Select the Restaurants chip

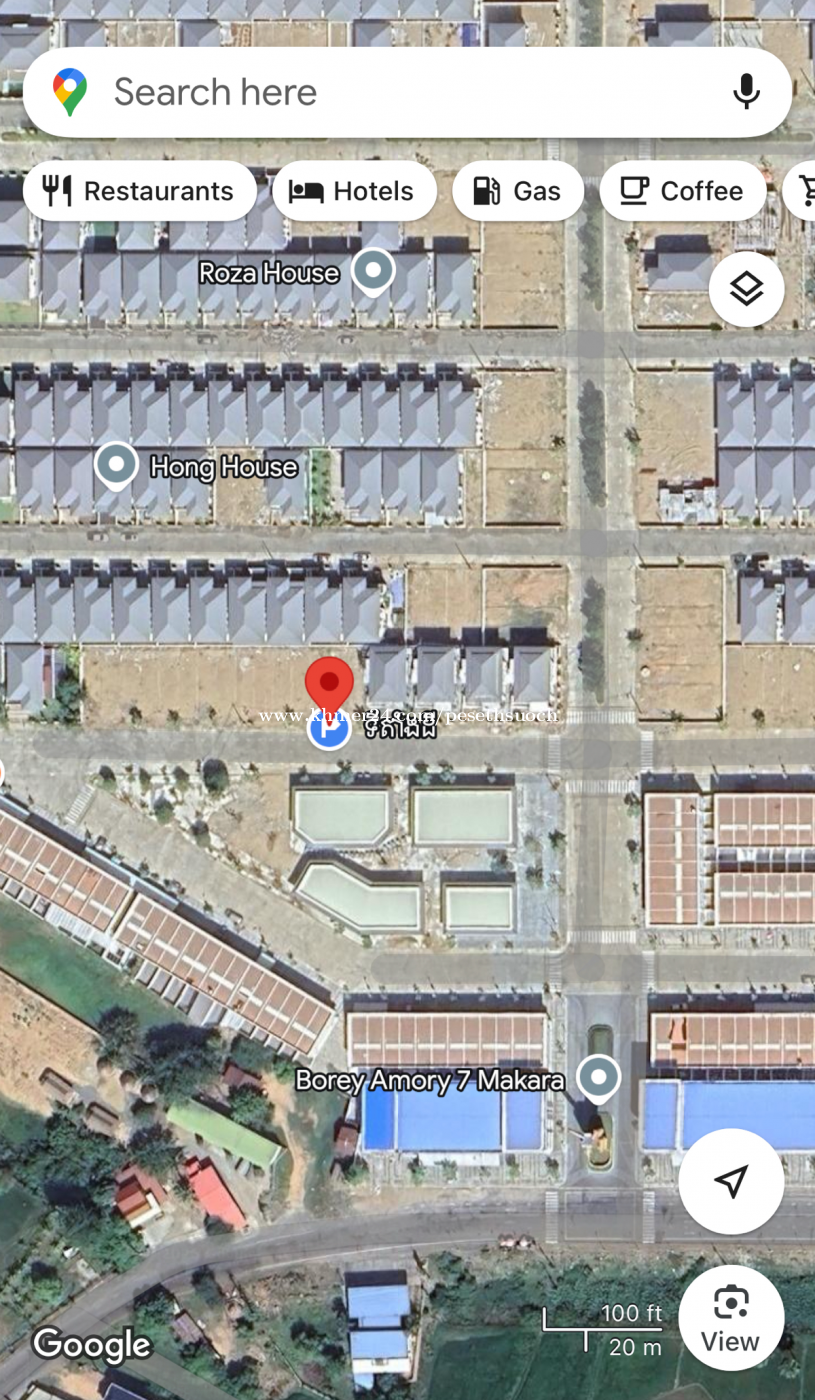pyautogui.click(x=139, y=191)
